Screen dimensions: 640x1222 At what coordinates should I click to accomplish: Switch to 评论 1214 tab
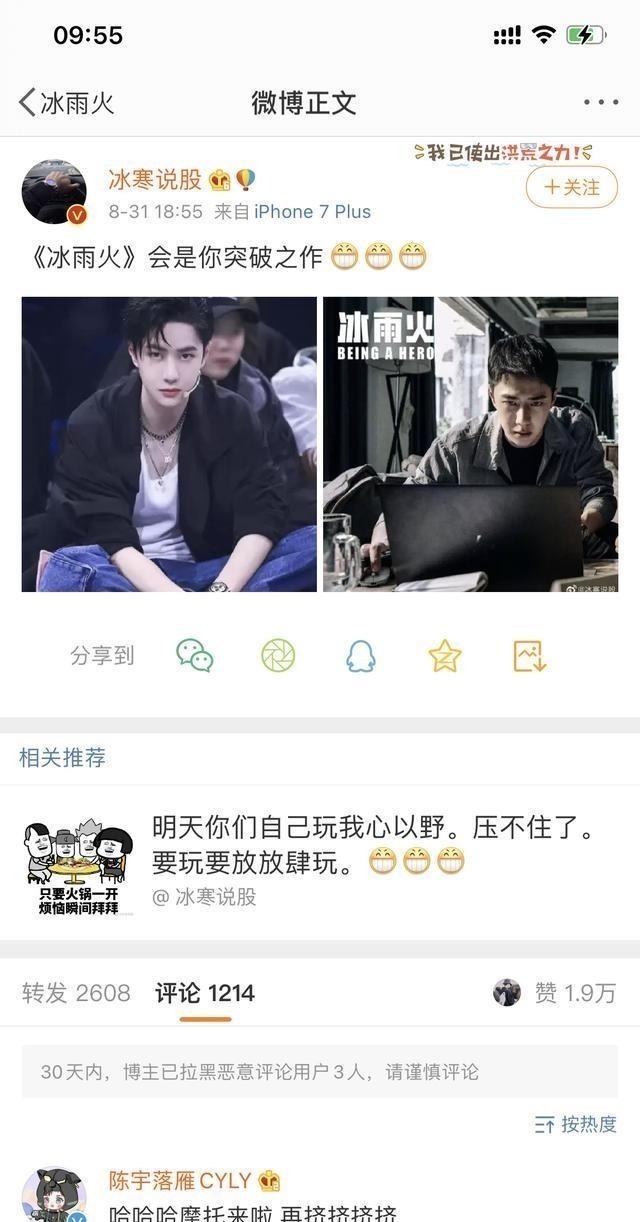205,993
